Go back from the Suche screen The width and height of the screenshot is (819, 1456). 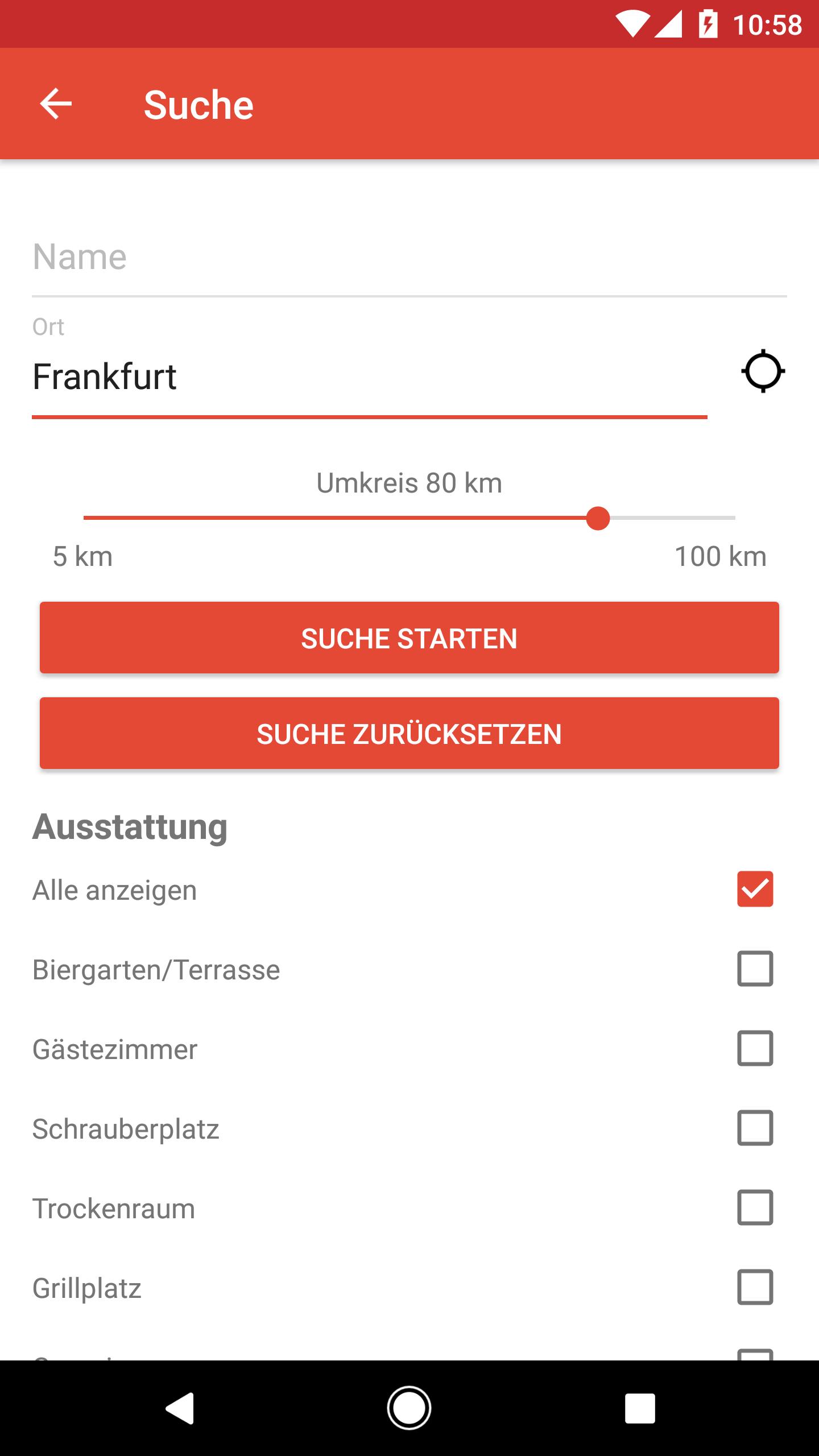pos(56,104)
